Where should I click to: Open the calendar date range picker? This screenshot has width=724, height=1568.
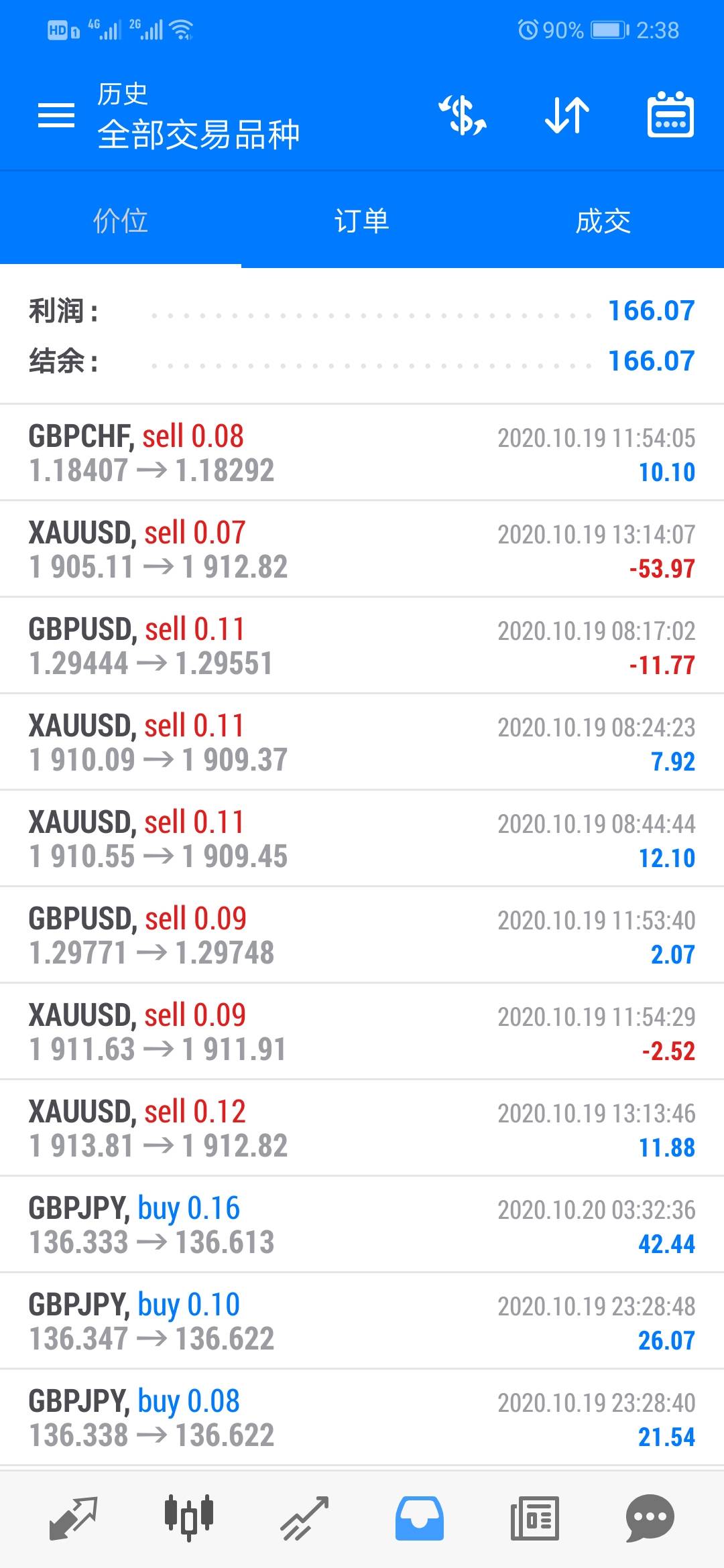click(670, 115)
